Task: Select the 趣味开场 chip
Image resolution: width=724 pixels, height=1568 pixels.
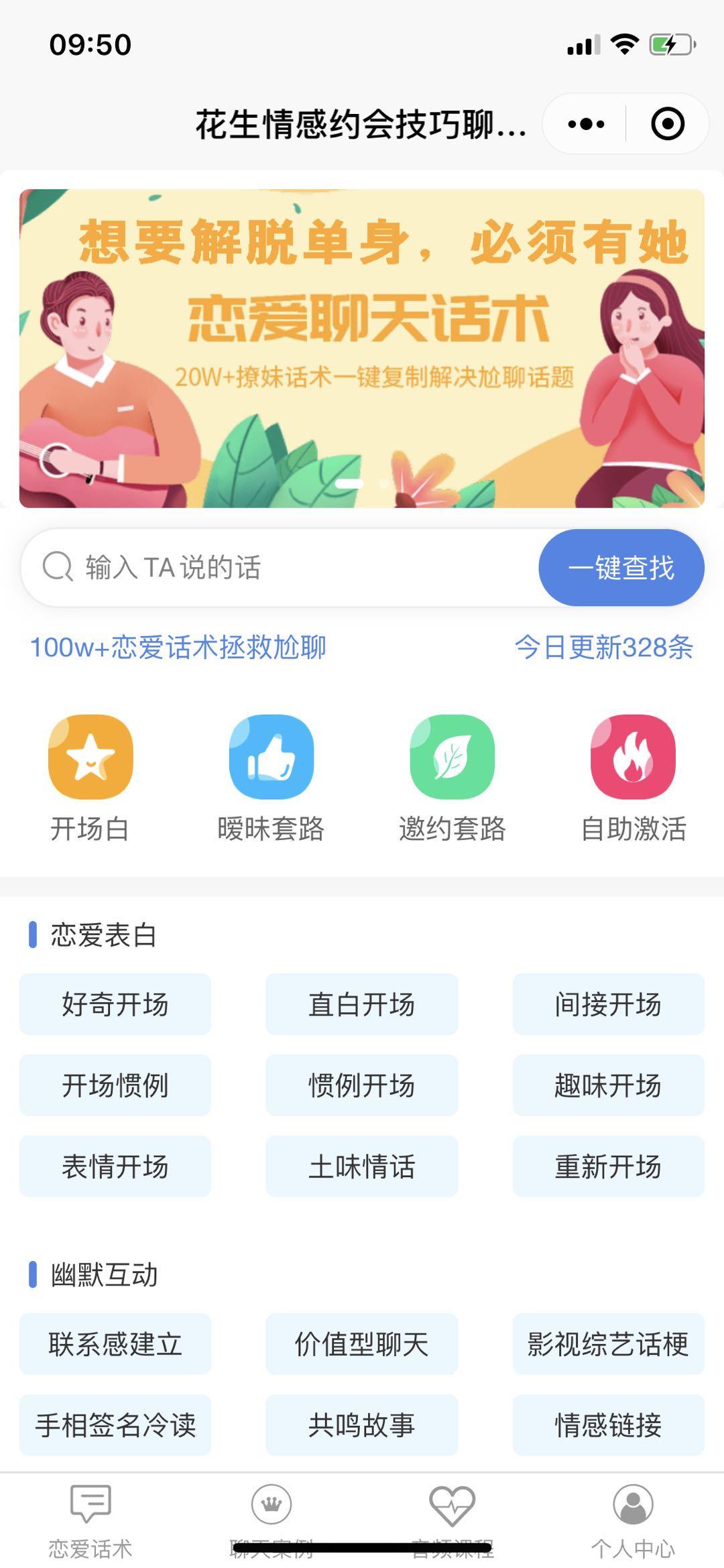Action: (608, 1085)
